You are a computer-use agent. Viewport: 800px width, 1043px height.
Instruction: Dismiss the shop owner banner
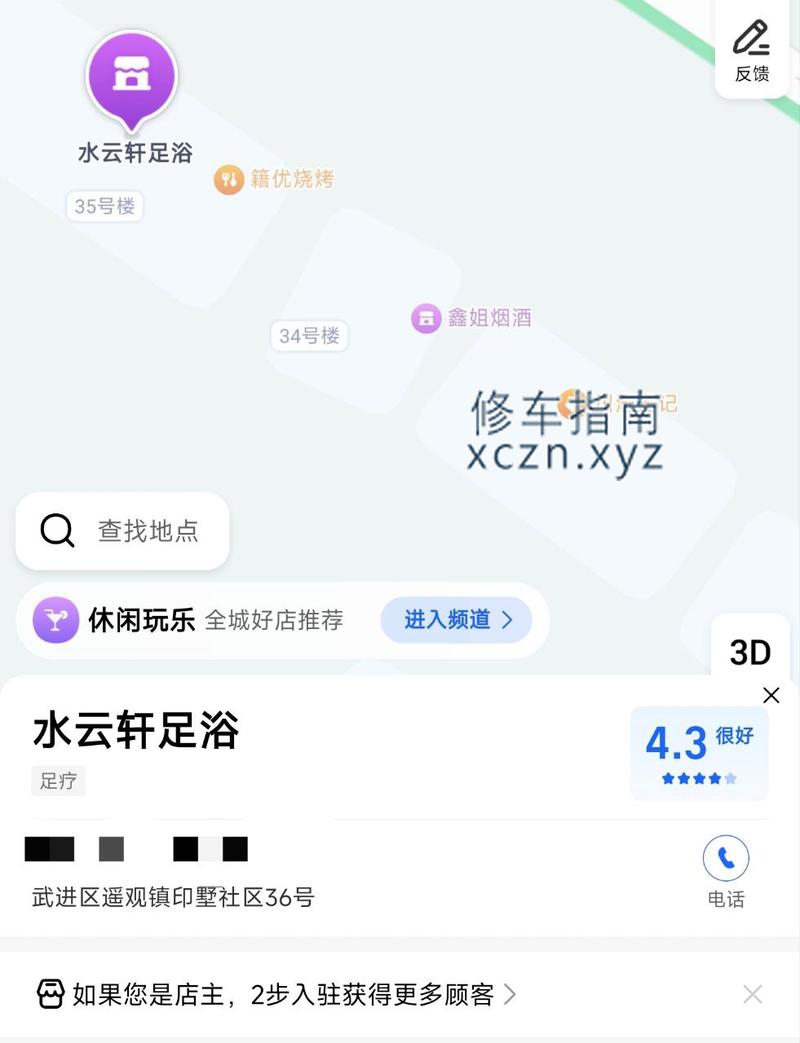pyautogui.click(x=753, y=994)
